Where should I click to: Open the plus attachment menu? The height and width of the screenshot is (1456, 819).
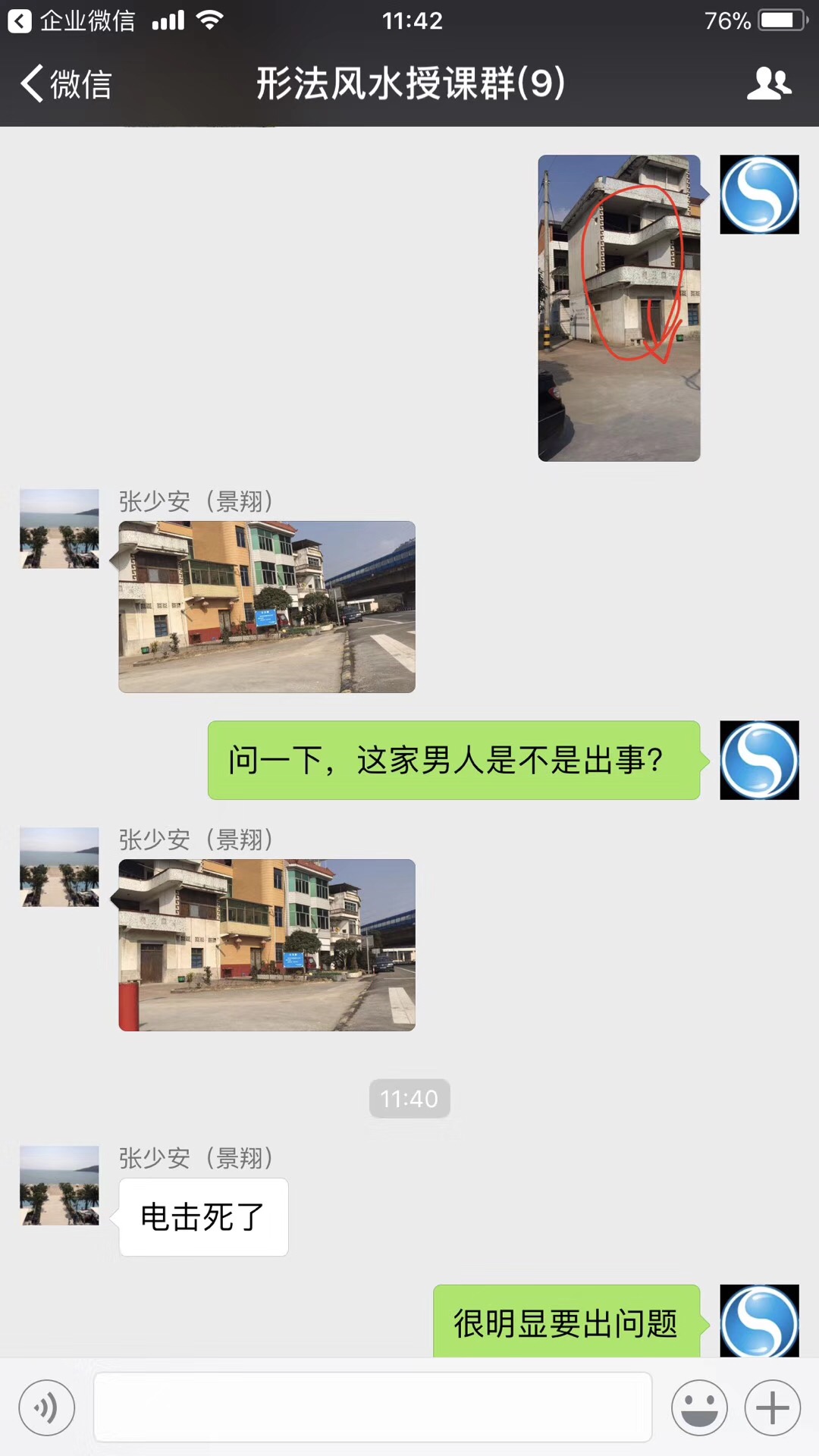point(773,1408)
